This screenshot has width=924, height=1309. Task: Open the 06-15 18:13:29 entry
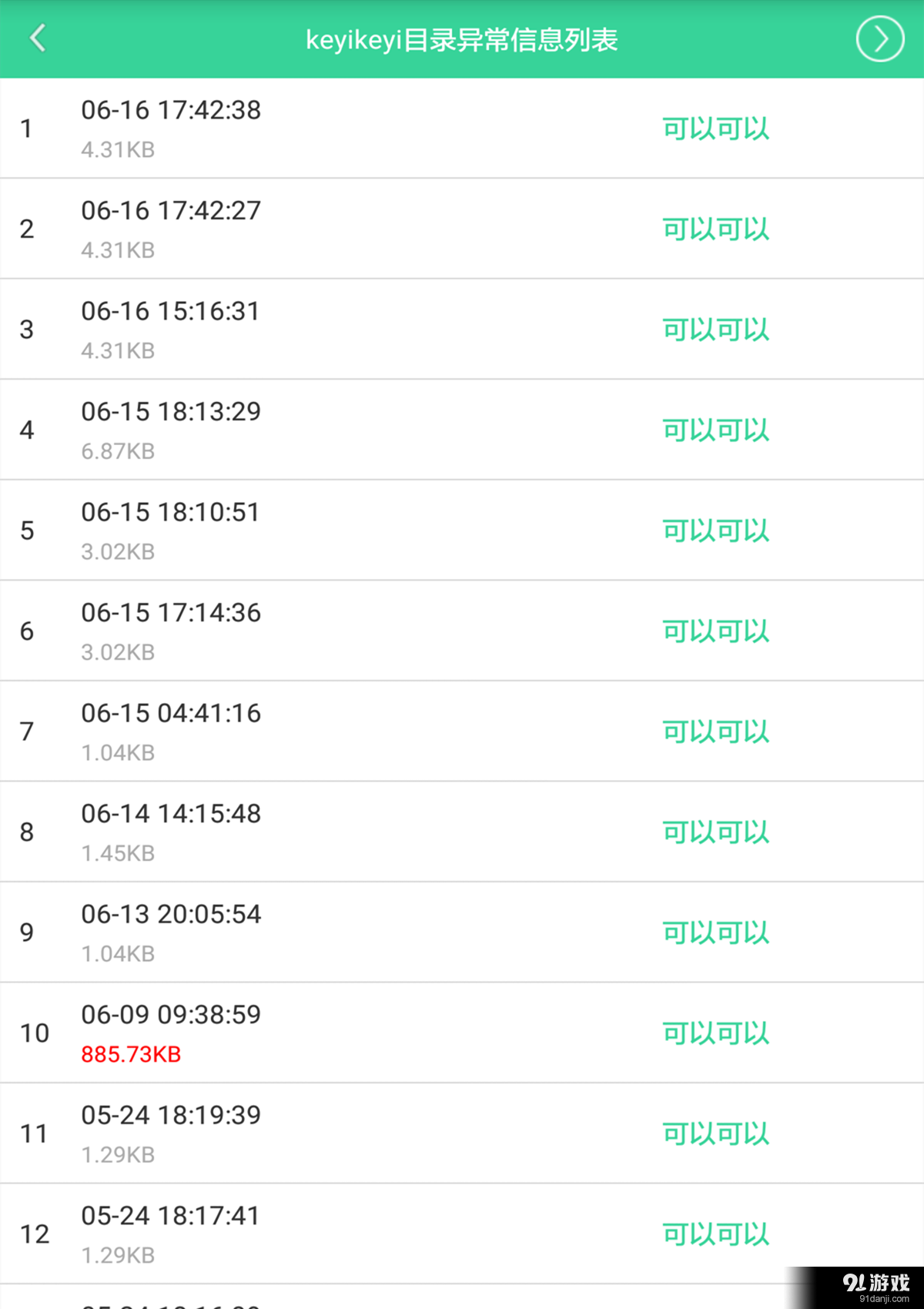(171, 411)
